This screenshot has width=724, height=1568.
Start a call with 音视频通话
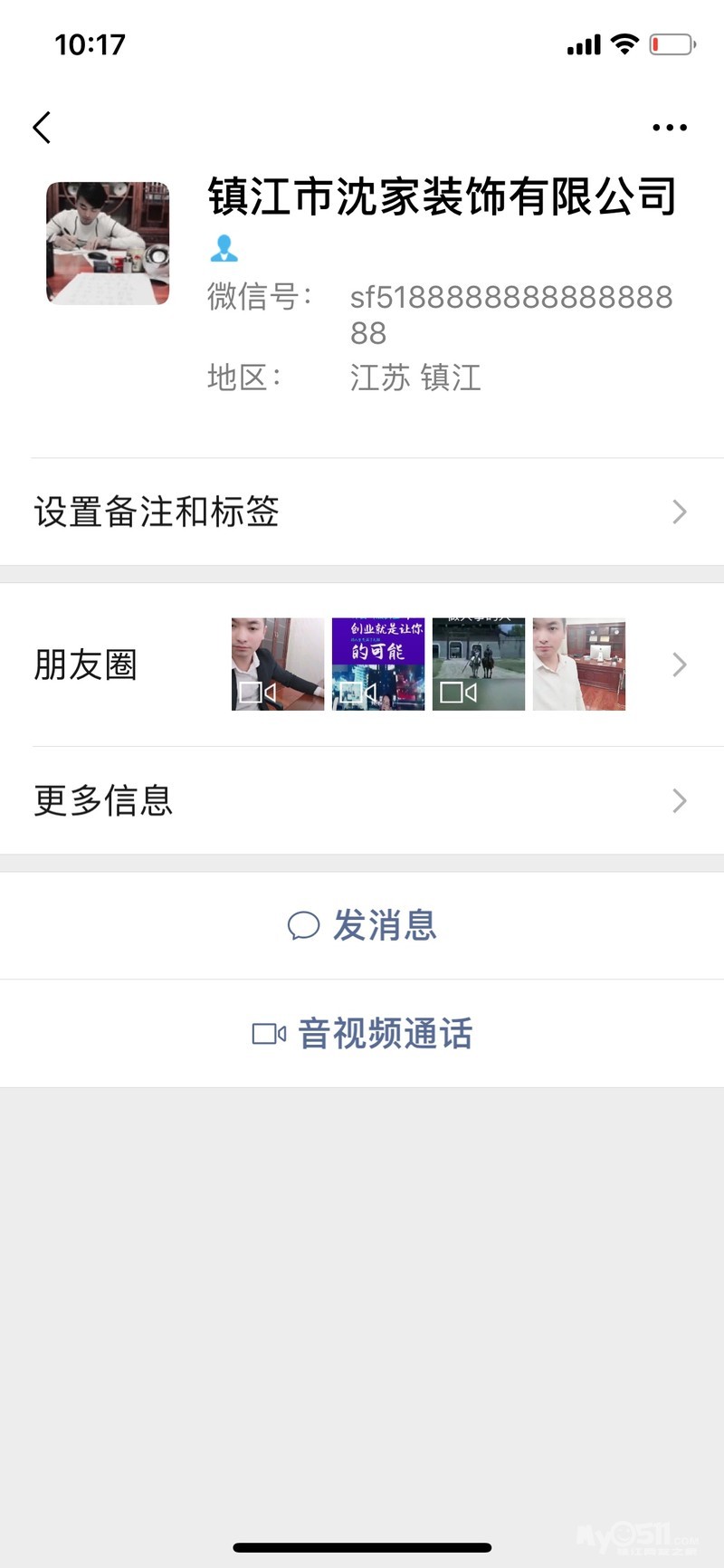(x=362, y=1033)
